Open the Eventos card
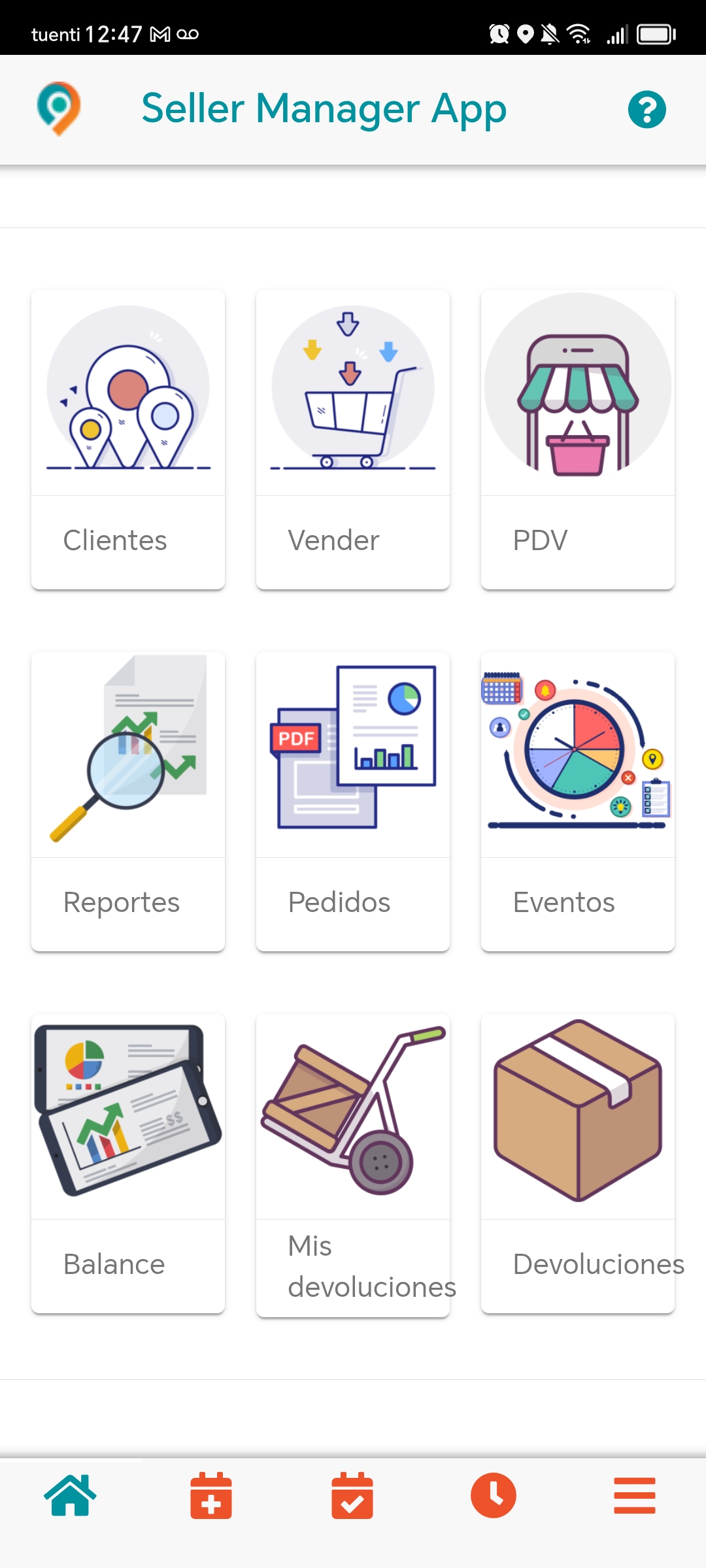 (578, 801)
